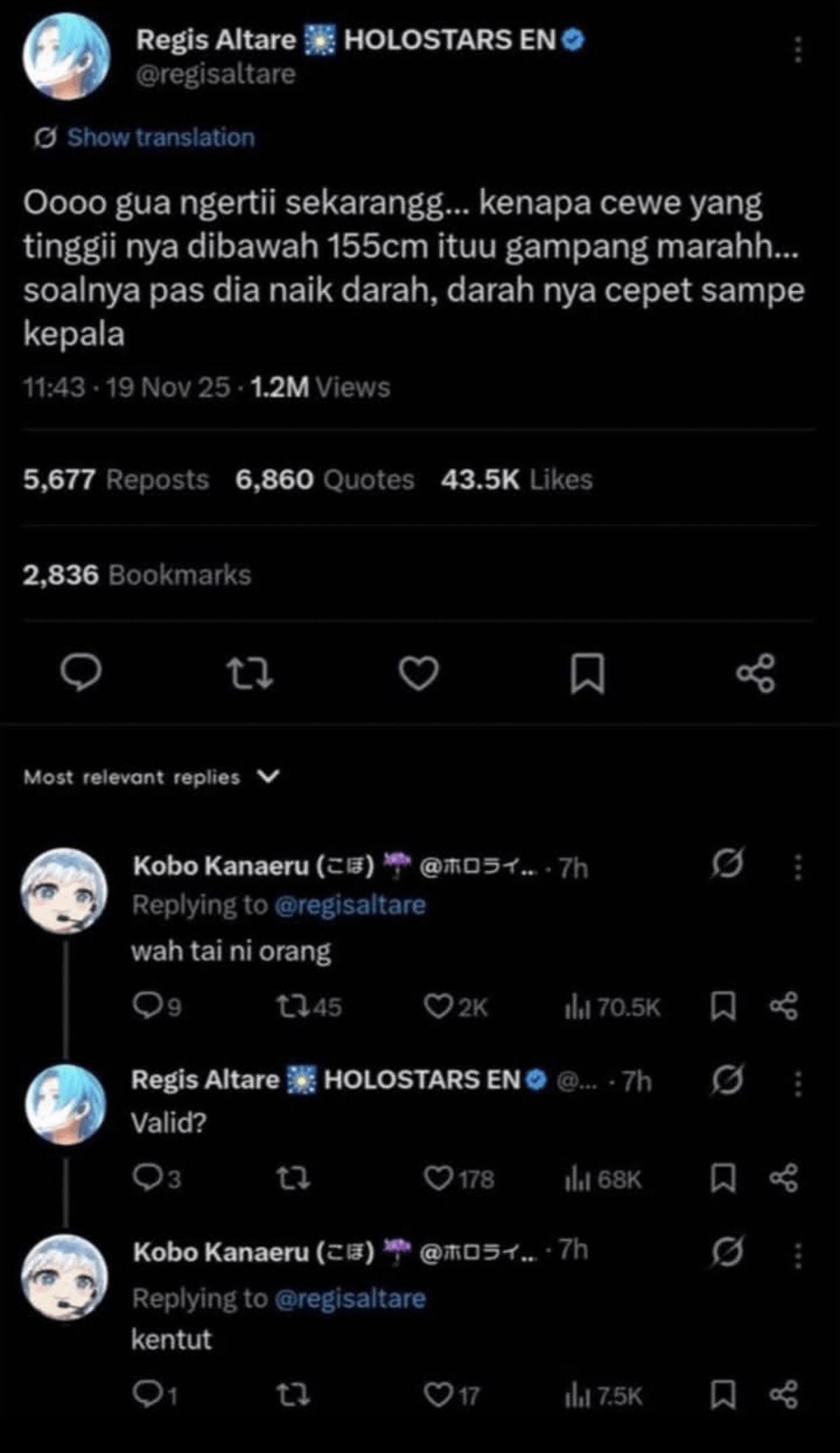
Task: Reply to the main post
Action: tap(81, 673)
